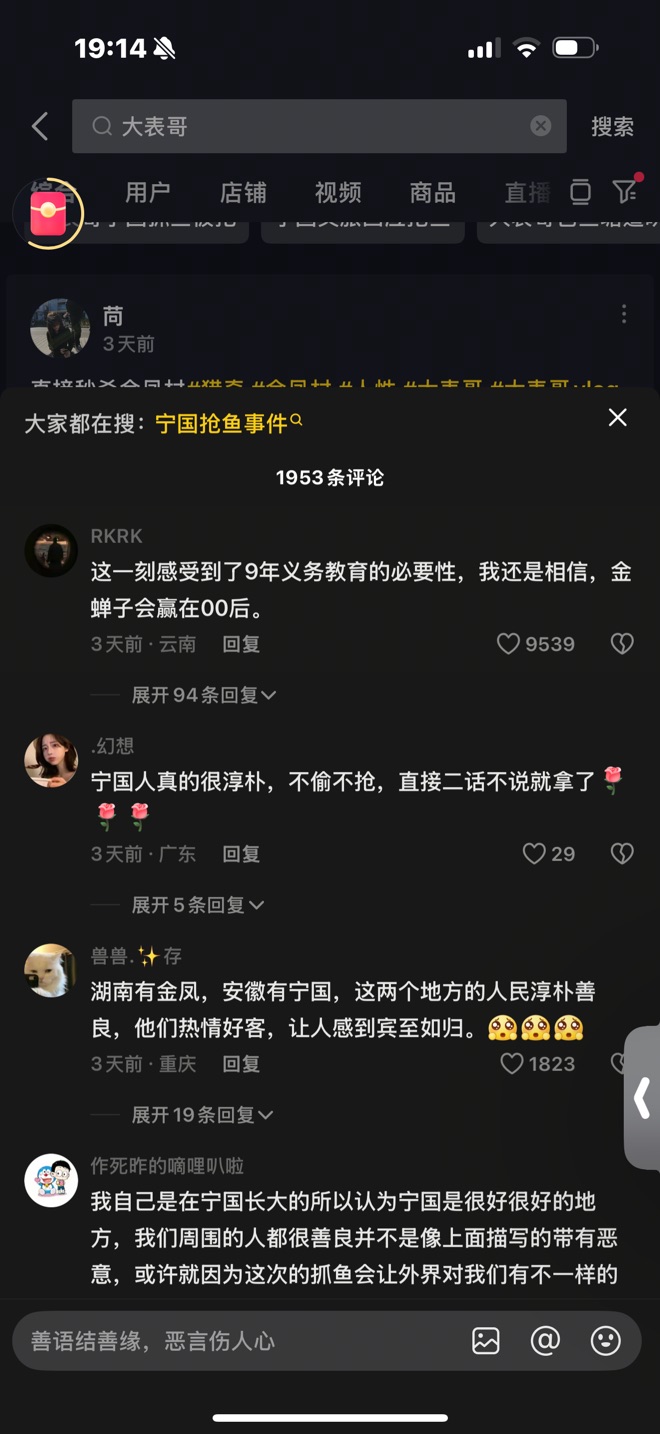Like RKRK's comment

(509, 644)
